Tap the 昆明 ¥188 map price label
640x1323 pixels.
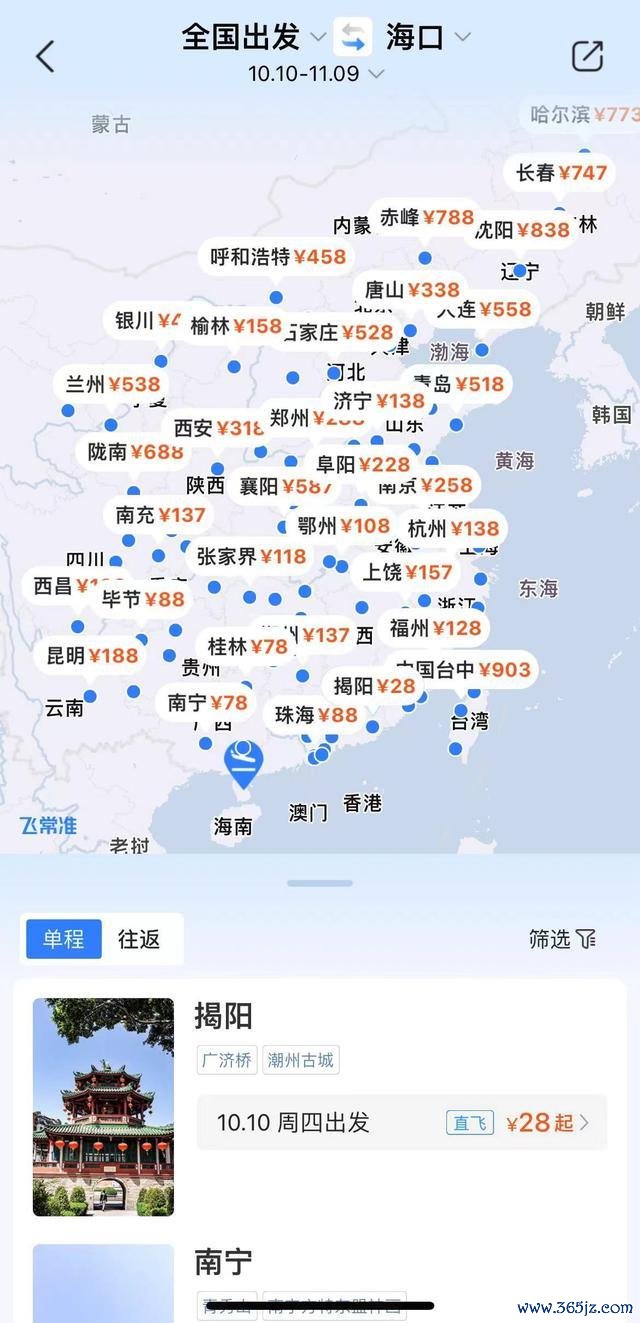coord(92,656)
